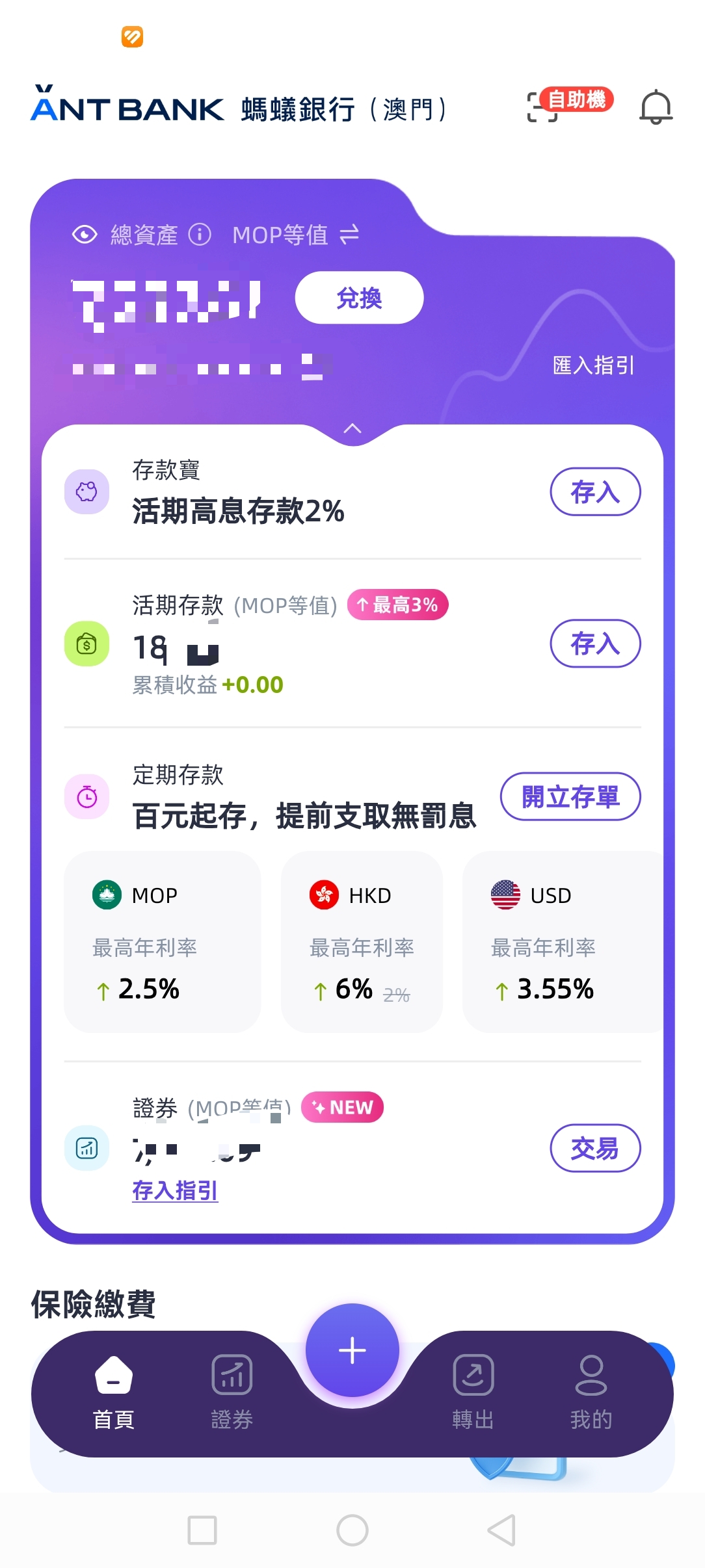Tap the 開立存單 button
The height and width of the screenshot is (1568, 705).
(x=570, y=796)
